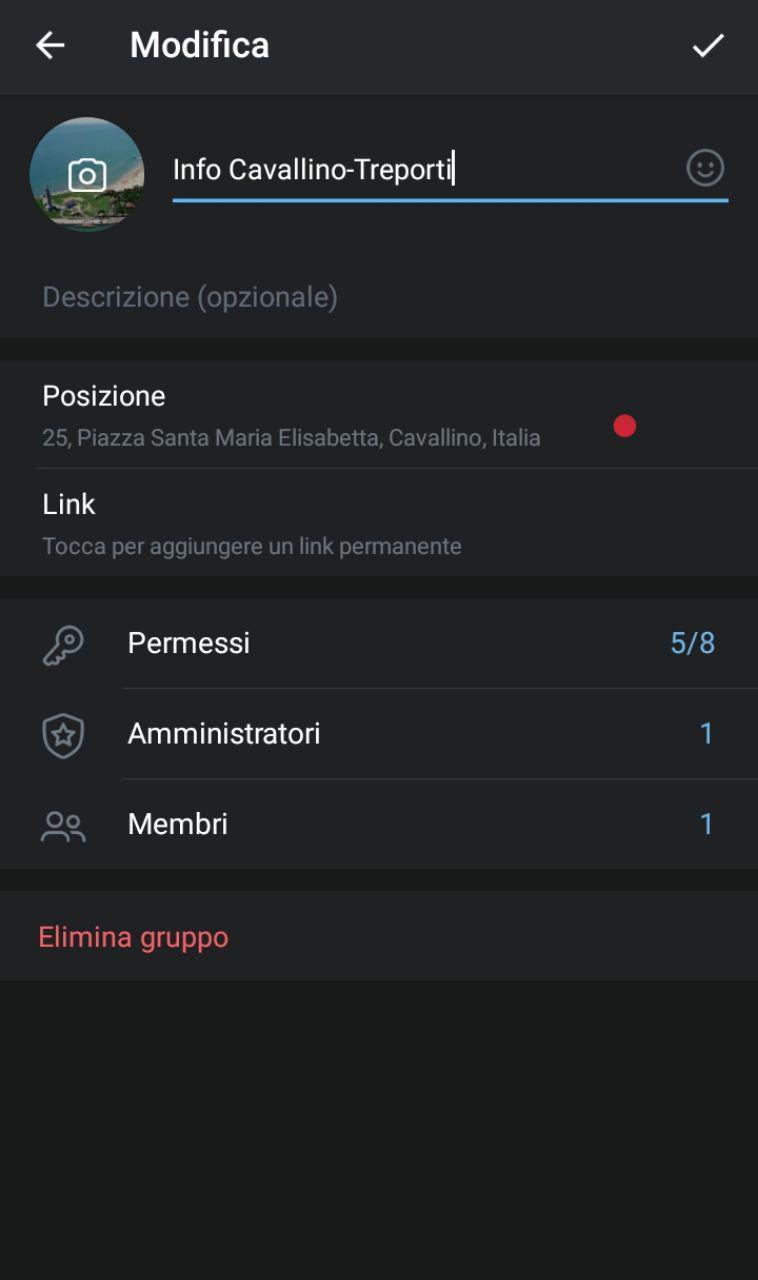Change the group photo
Screen dimensions: 758x1280
click(x=87, y=175)
